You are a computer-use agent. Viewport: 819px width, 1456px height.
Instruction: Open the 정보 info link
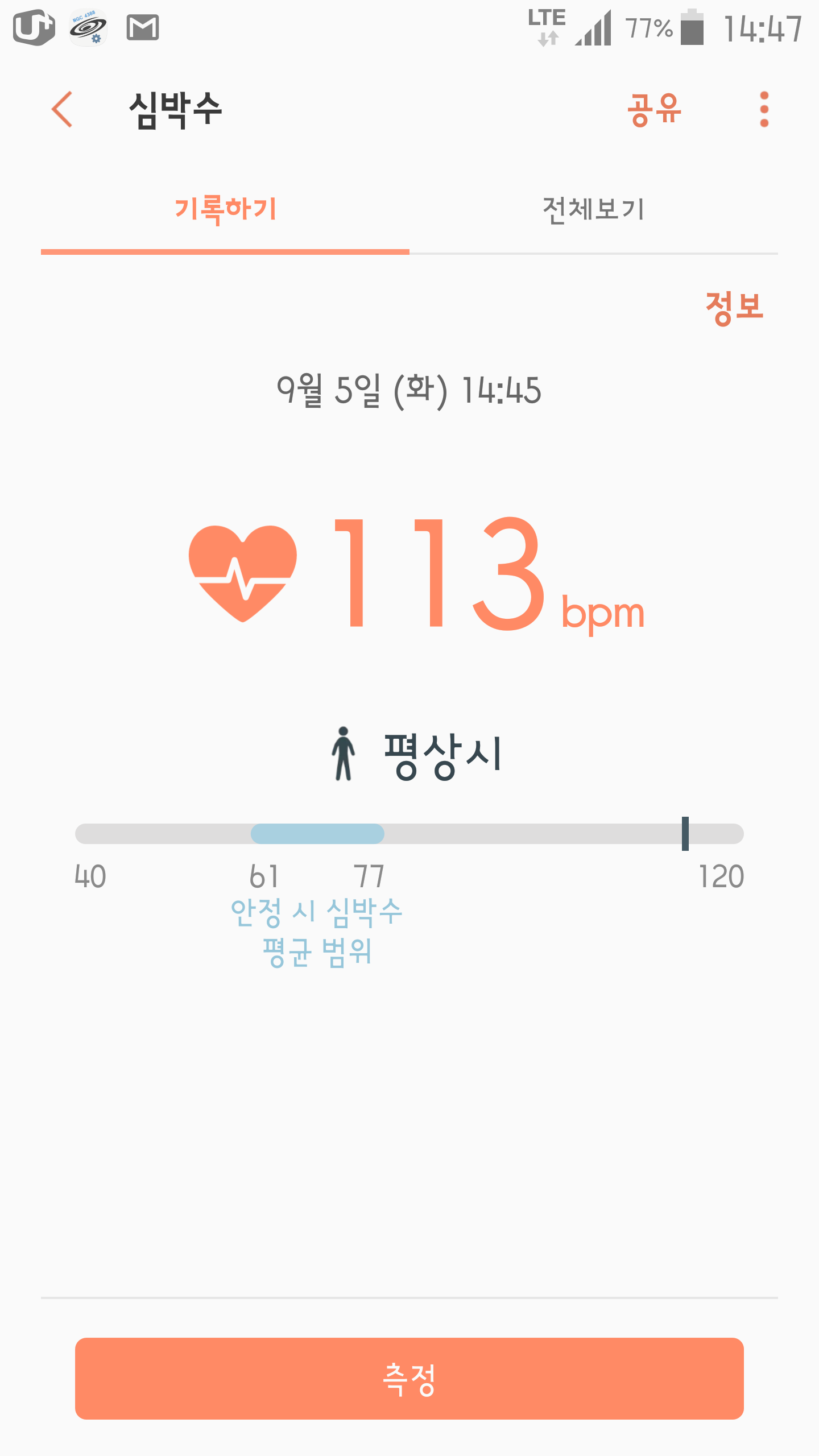[x=734, y=308]
